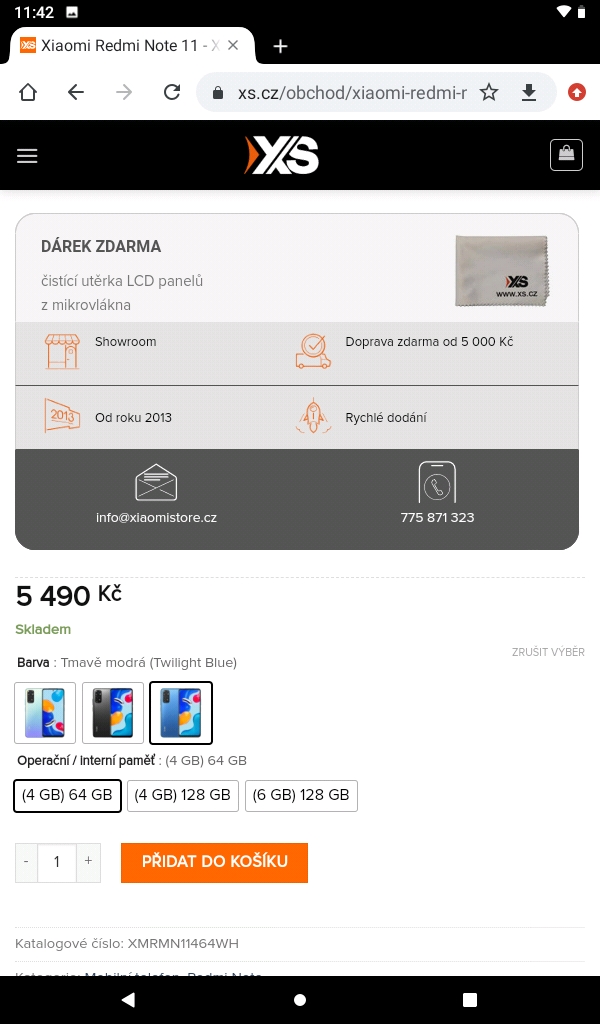The width and height of the screenshot is (600, 1024).
Task: Choose the (4 GB) 64 GB memory option
Action: click(68, 796)
